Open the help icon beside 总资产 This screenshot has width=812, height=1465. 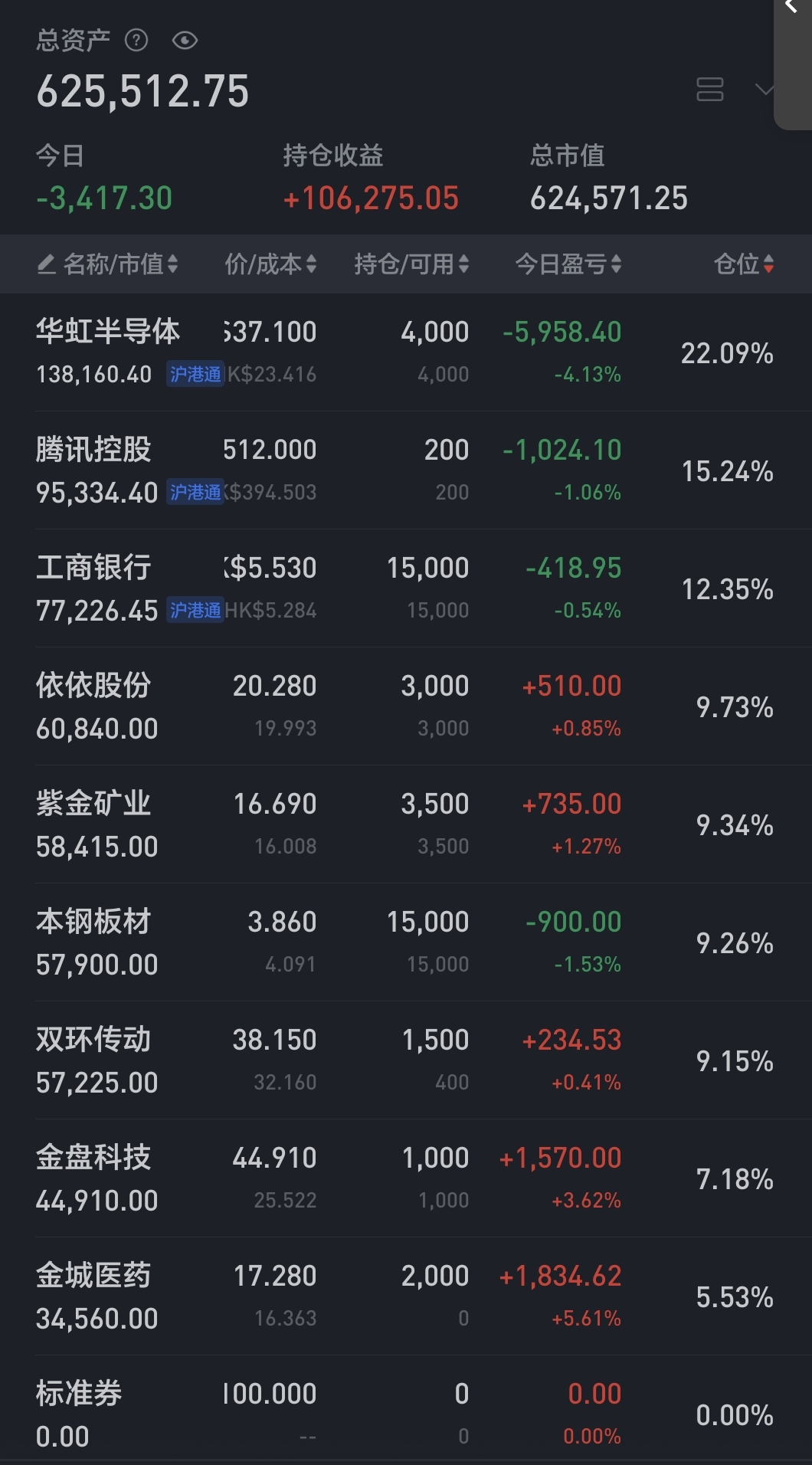coord(136,40)
